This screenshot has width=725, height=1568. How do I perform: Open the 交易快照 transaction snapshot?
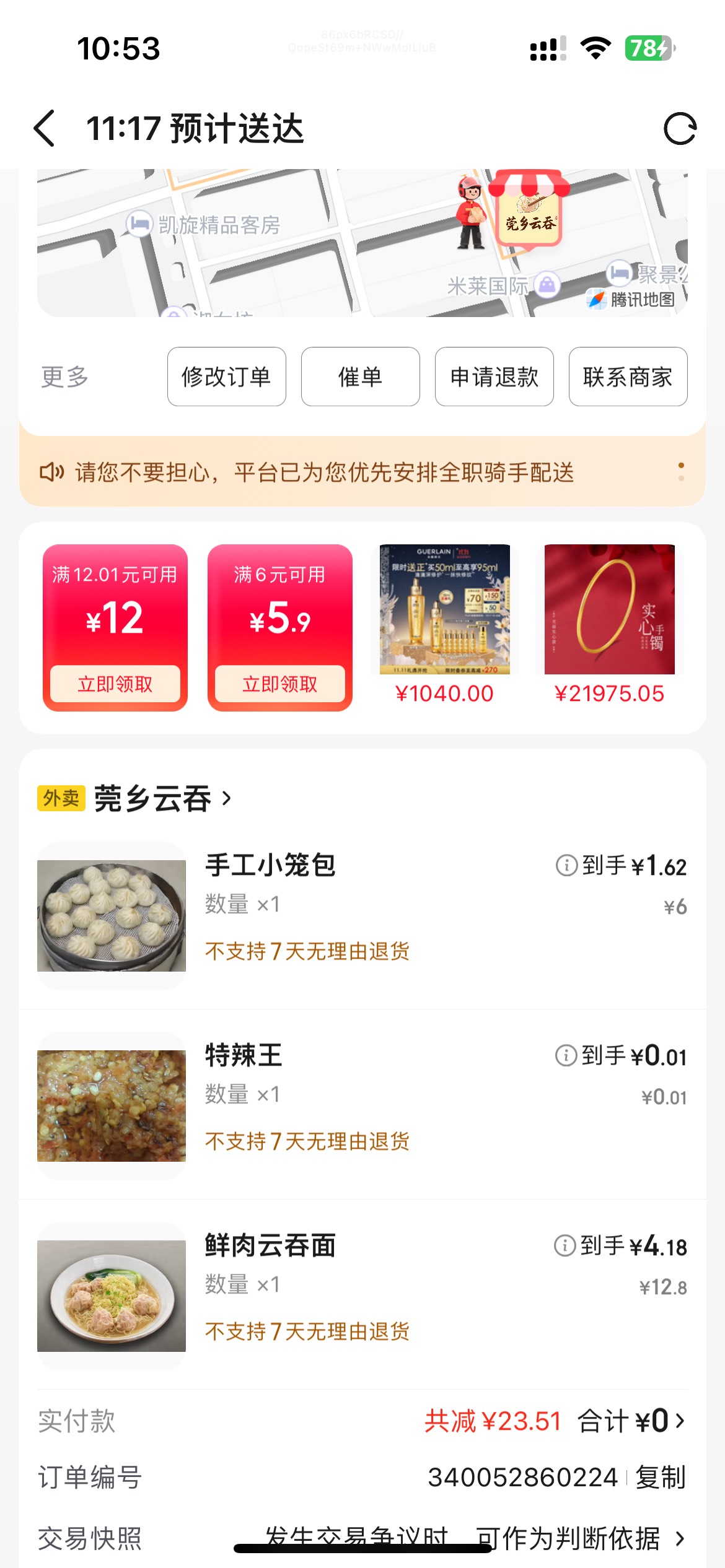pos(471,1538)
